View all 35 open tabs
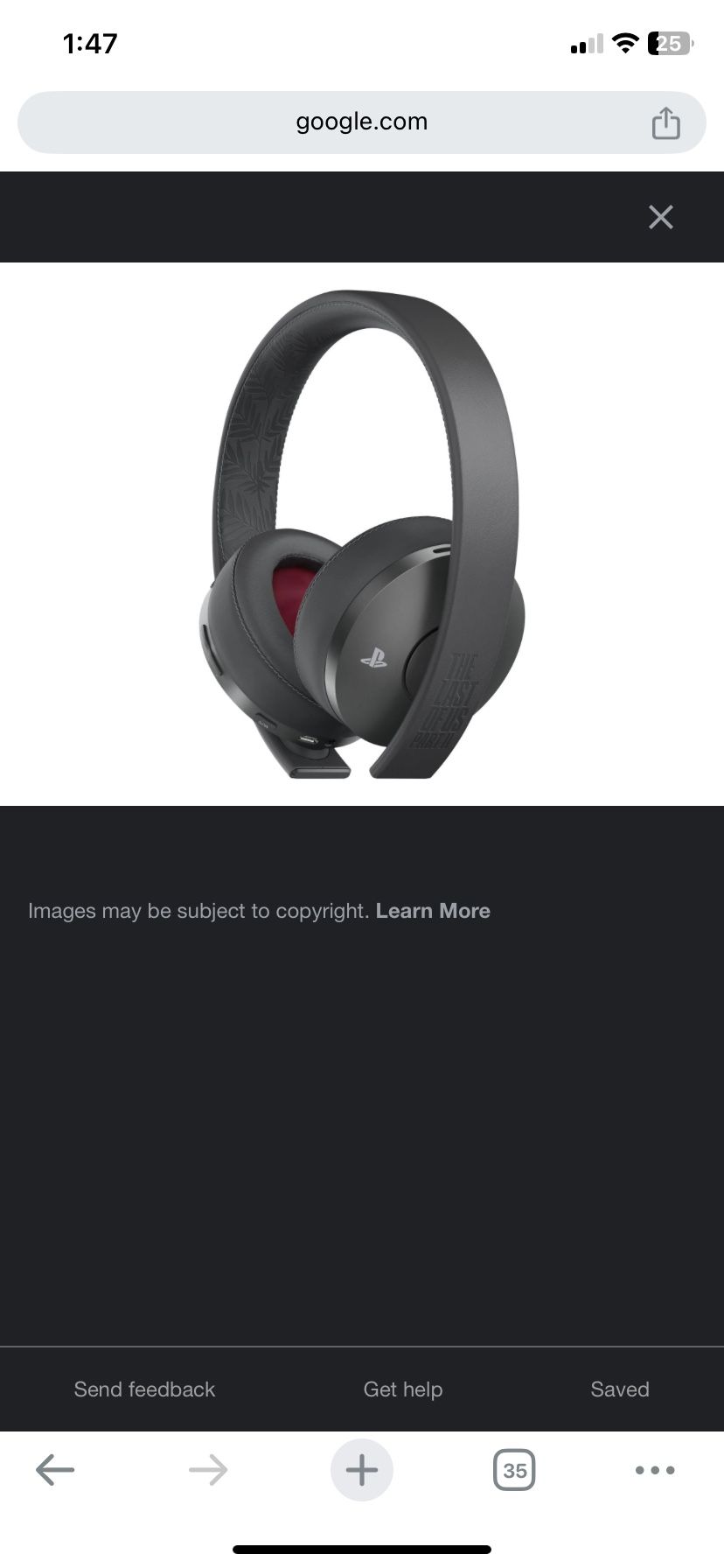 pos(514,1470)
